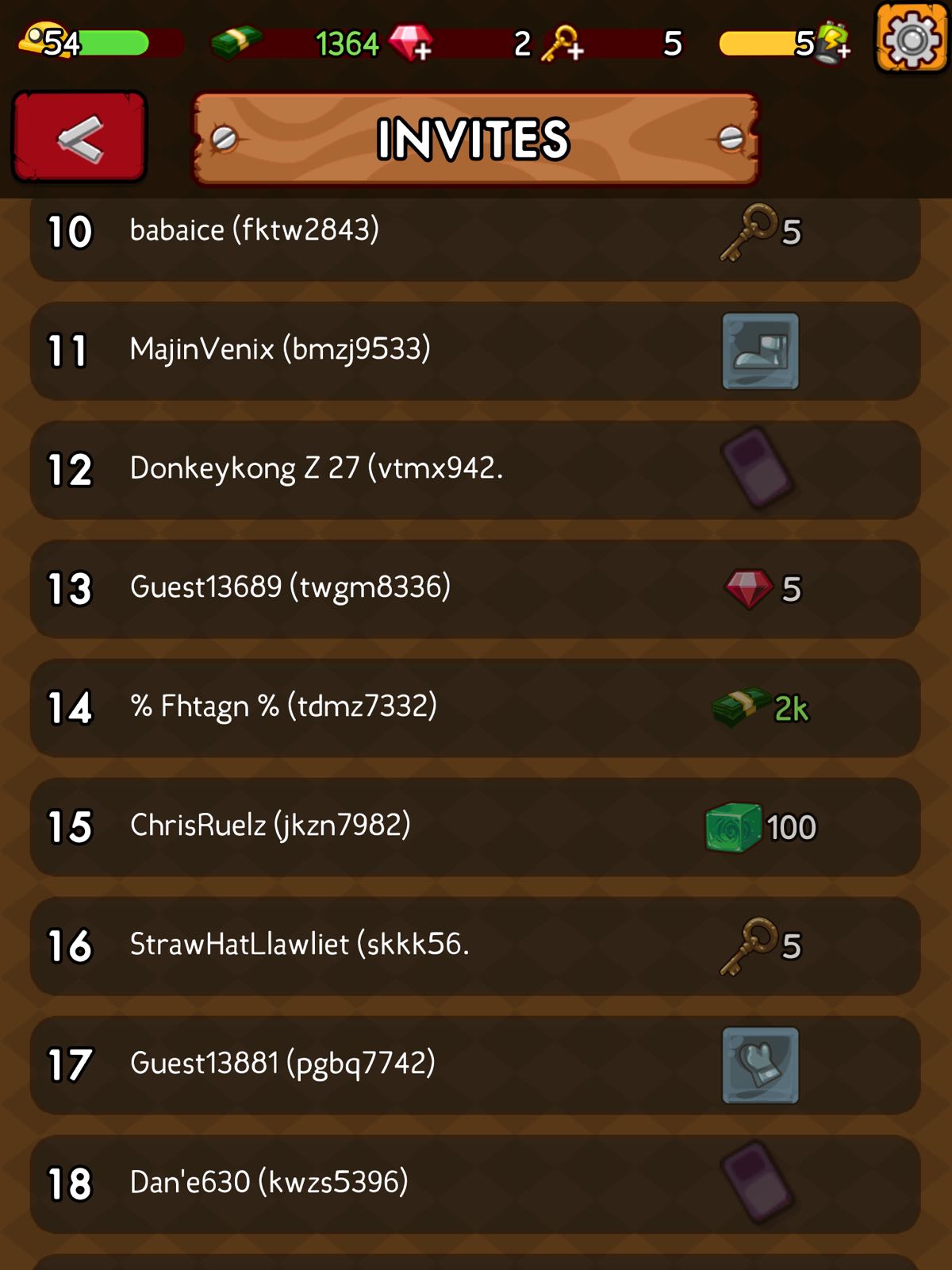The width and height of the screenshot is (952, 1270).
Task: Open the % Fhtagn % invite row
Action: click(x=475, y=708)
